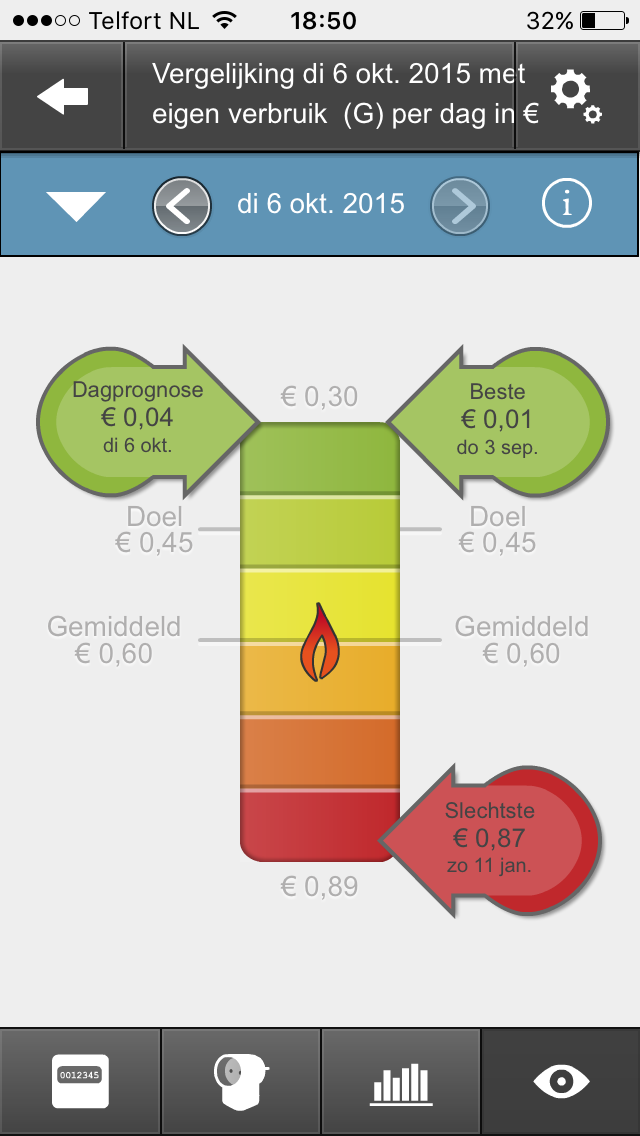Image resolution: width=640 pixels, height=1136 pixels.
Task: Go back with the arrow button
Action: coord(62,96)
